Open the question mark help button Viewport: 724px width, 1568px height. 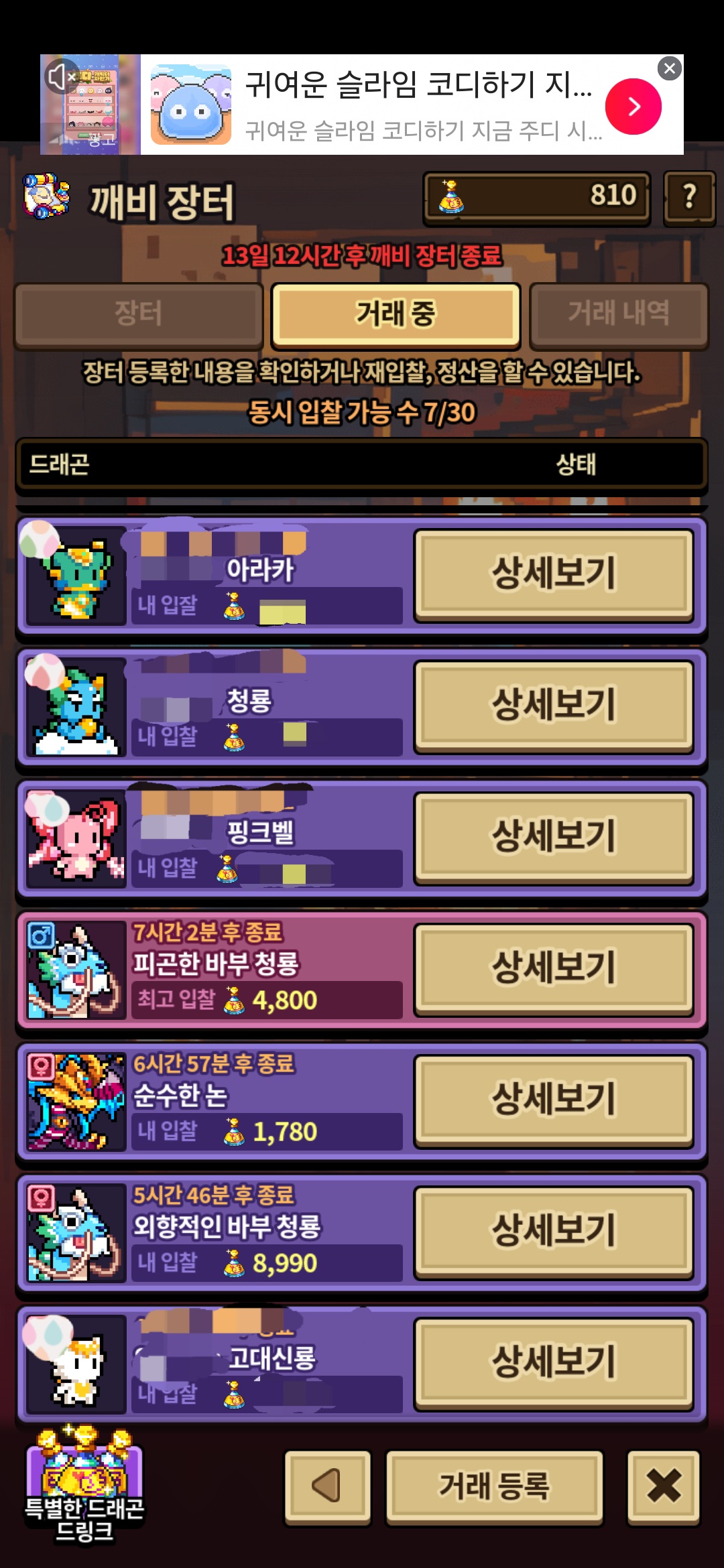click(x=689, y=197)
